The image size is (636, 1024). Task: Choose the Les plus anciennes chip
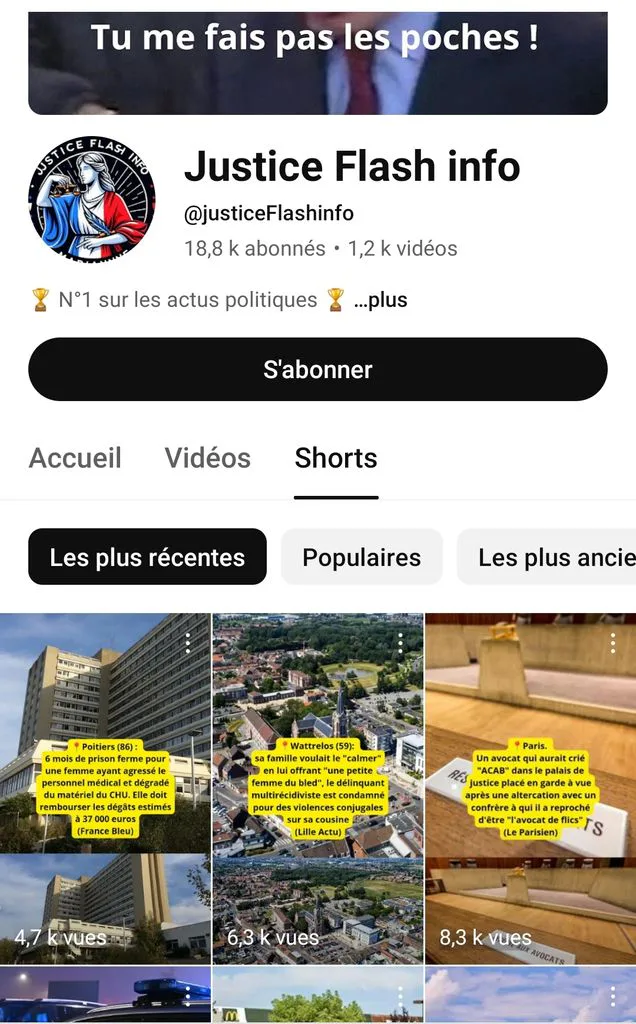[547, 557]
